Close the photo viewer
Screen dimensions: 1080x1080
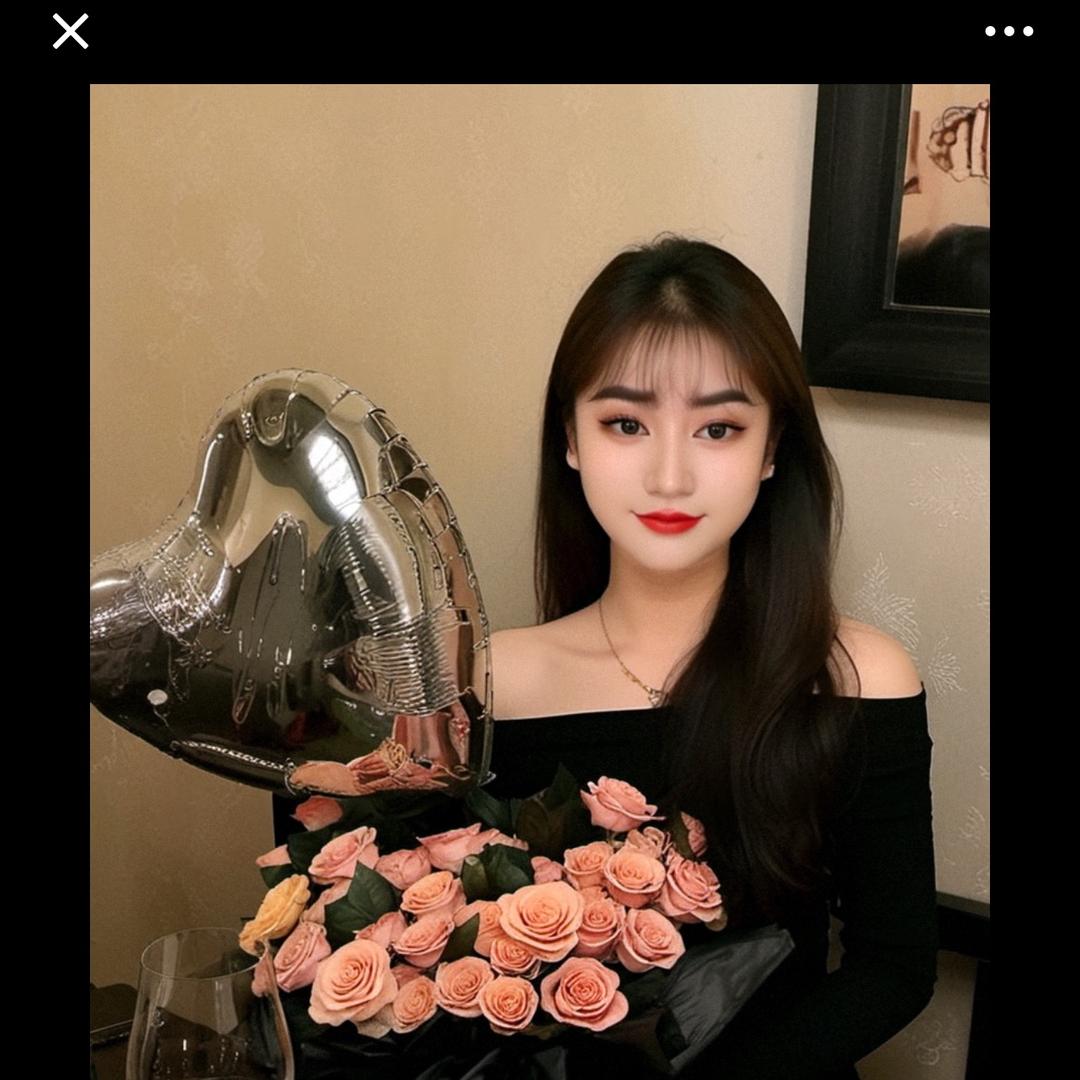coord(70,31)
